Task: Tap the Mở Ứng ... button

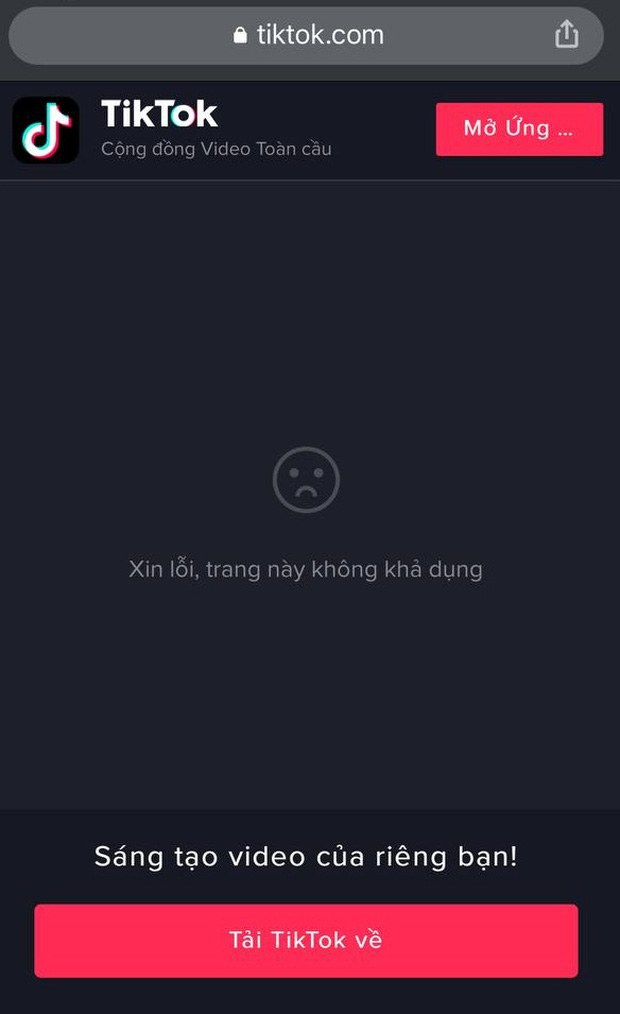Action: (x=519, y=129)
